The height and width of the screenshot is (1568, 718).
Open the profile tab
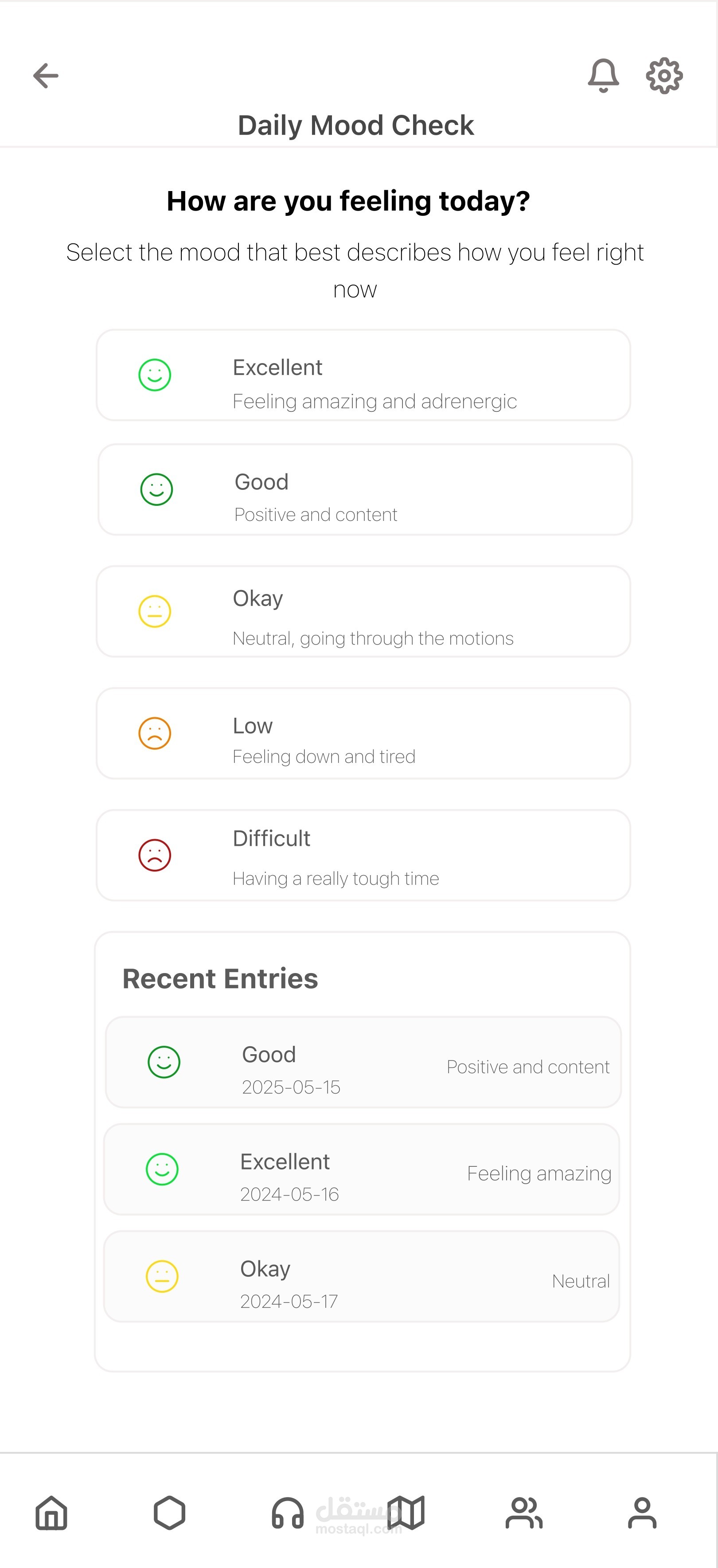[642, 1513]
